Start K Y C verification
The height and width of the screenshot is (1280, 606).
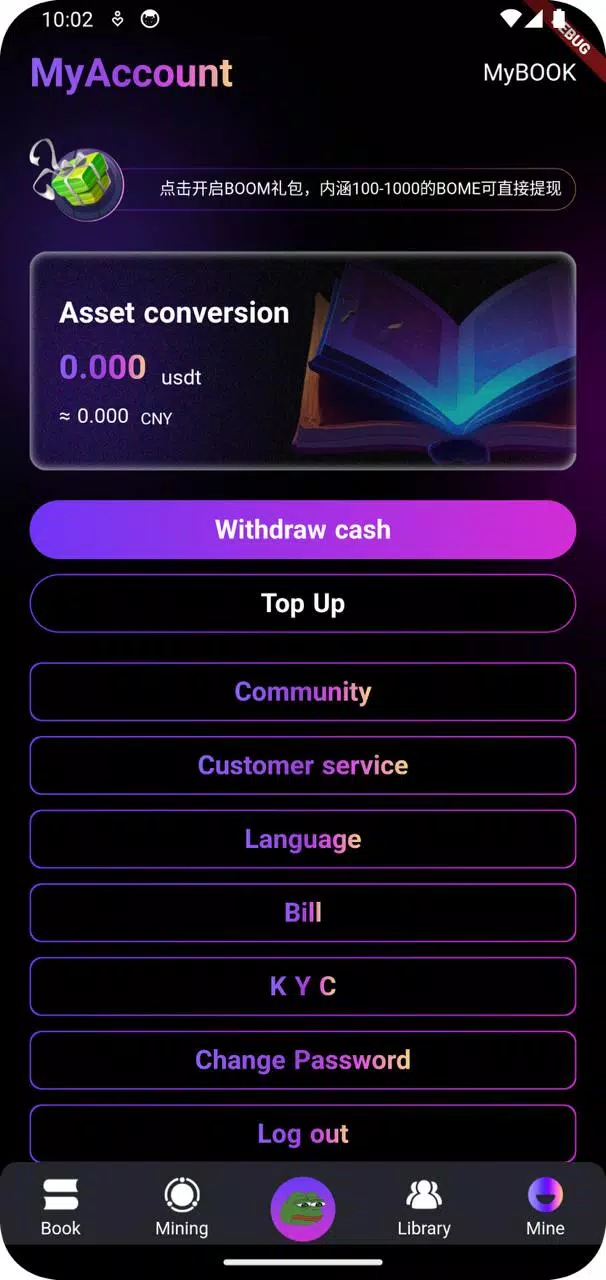pos(303,986)
